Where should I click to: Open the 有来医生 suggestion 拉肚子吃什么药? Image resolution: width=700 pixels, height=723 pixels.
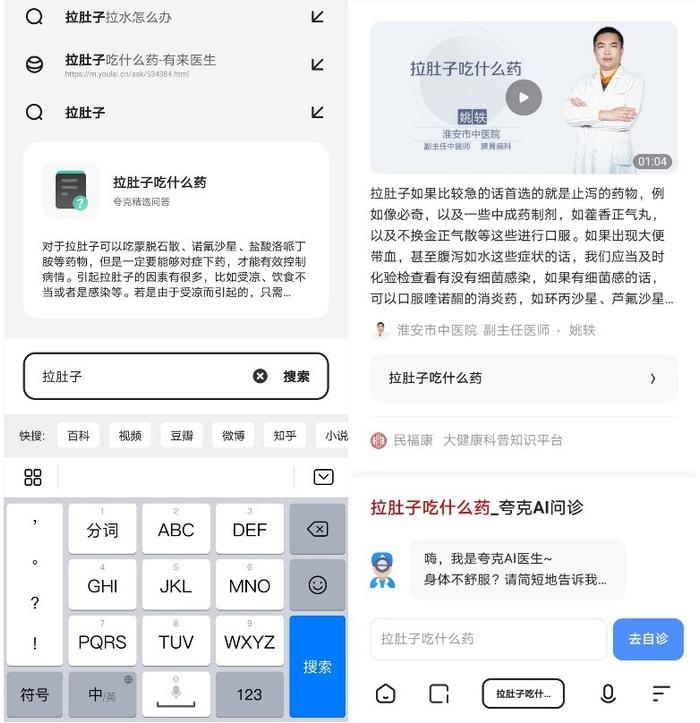pos(140,62)
